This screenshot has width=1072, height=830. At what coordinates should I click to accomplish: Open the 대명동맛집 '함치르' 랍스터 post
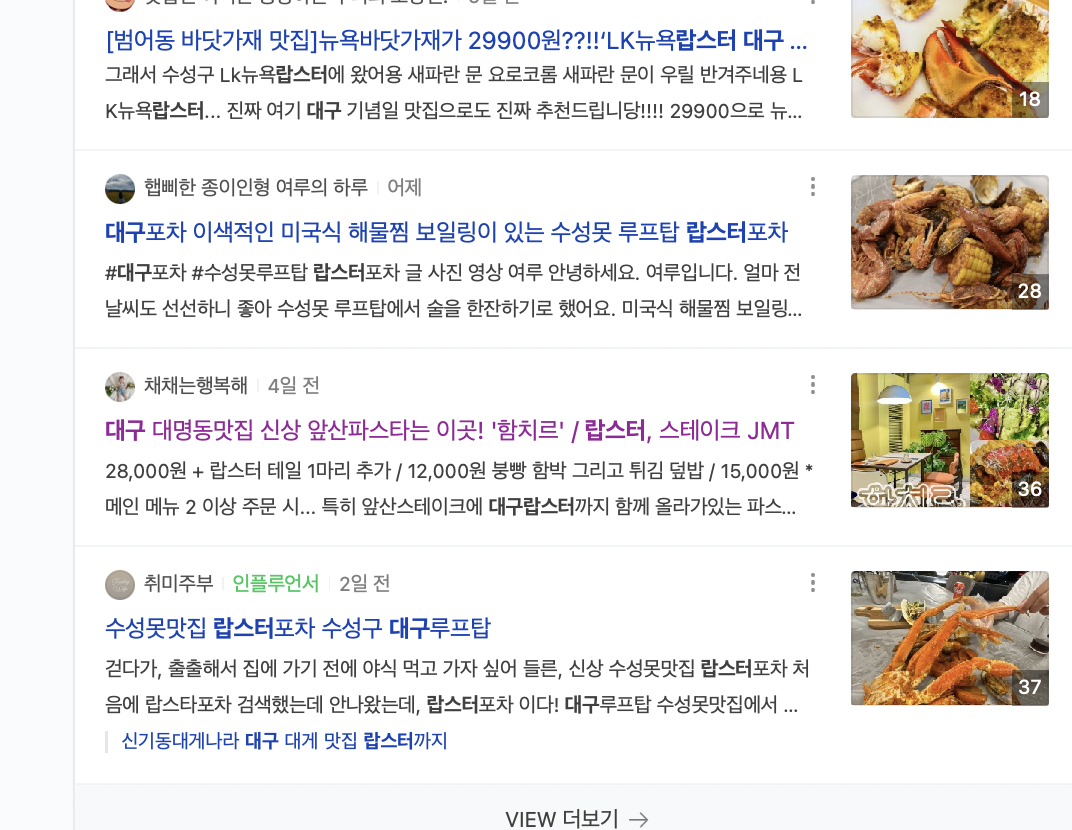pos(449,431)
